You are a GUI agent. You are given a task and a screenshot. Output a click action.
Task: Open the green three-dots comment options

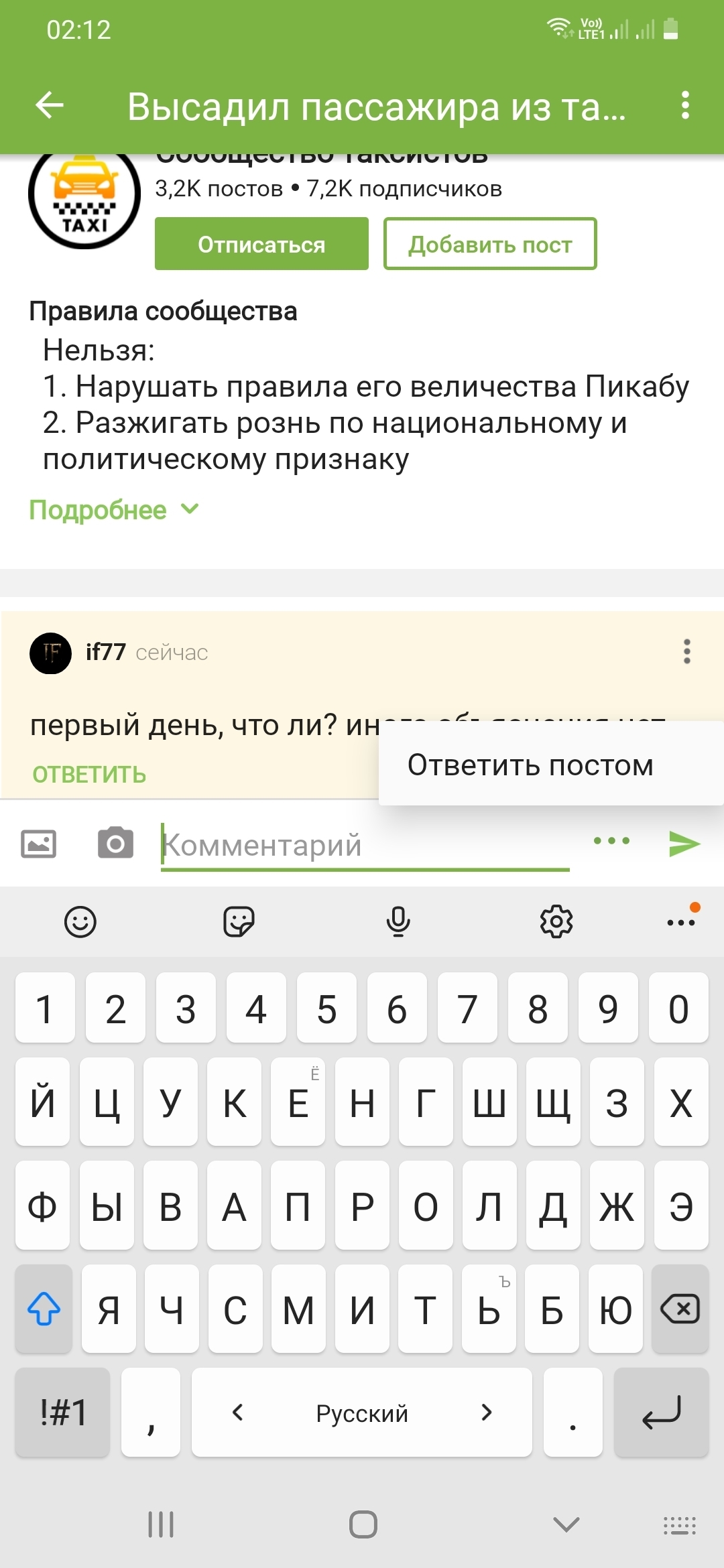(x=611, y=840)
